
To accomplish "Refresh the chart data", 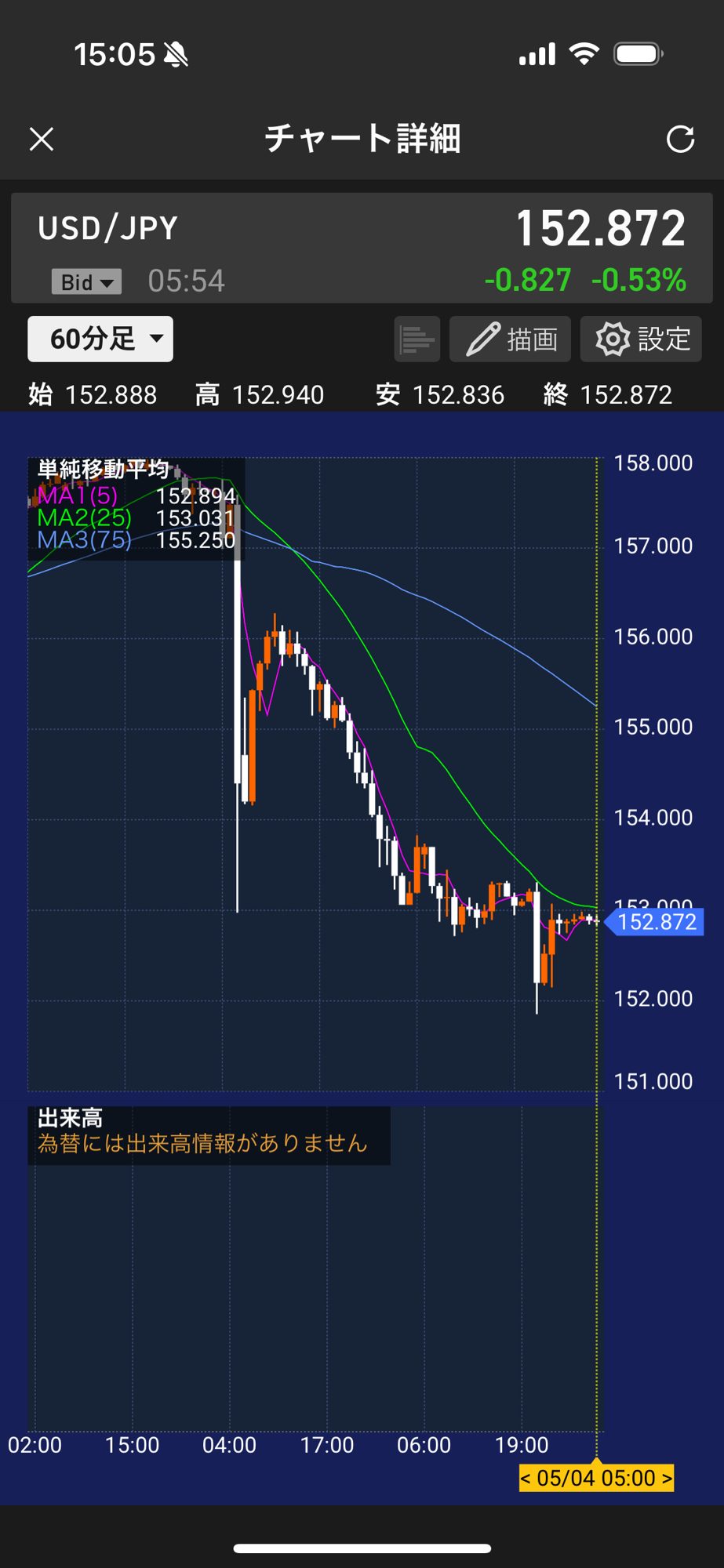I will click(680, 140).
